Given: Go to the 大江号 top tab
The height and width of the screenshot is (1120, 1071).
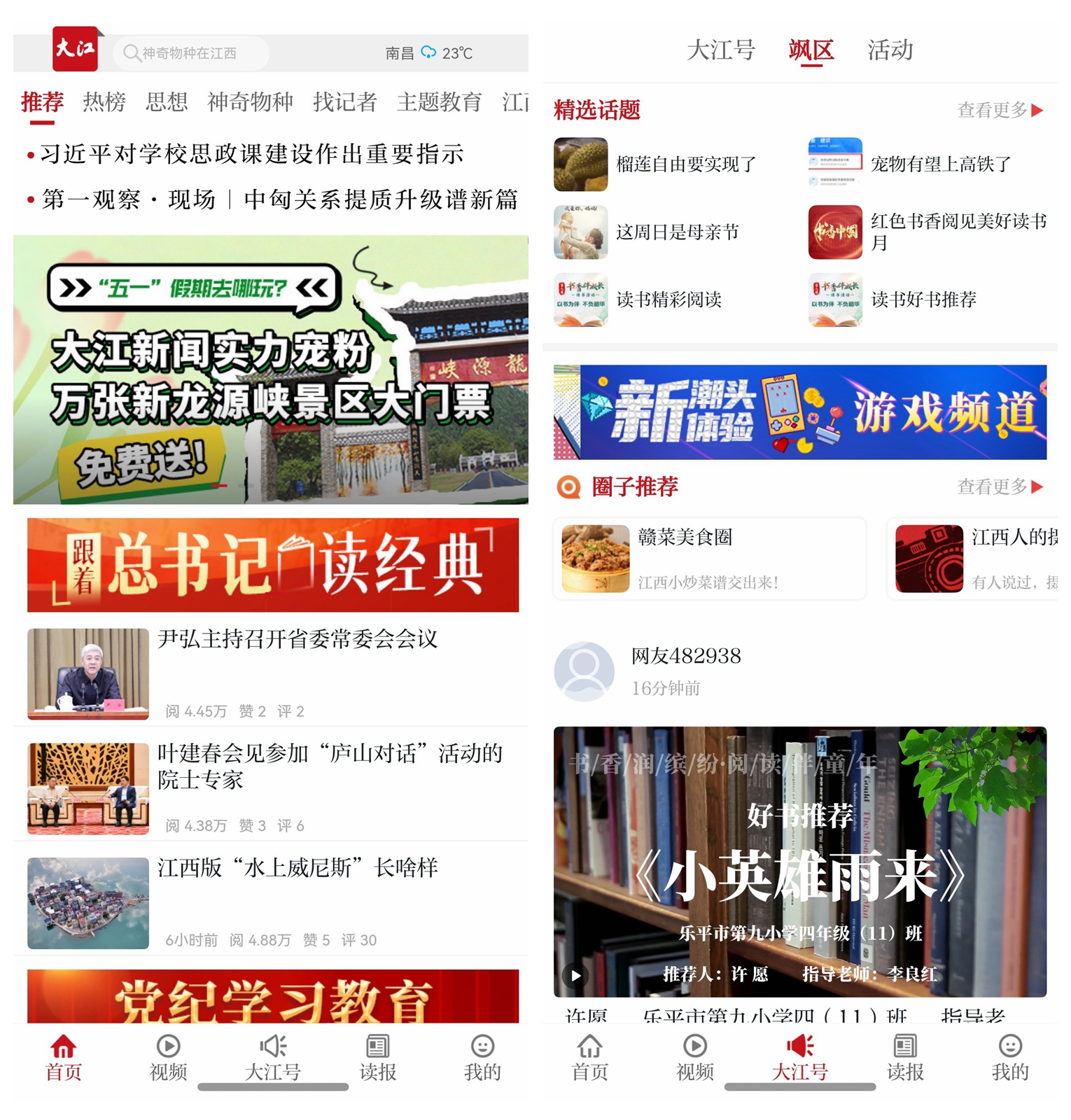Looking at the screenshot, I should 720,50.
